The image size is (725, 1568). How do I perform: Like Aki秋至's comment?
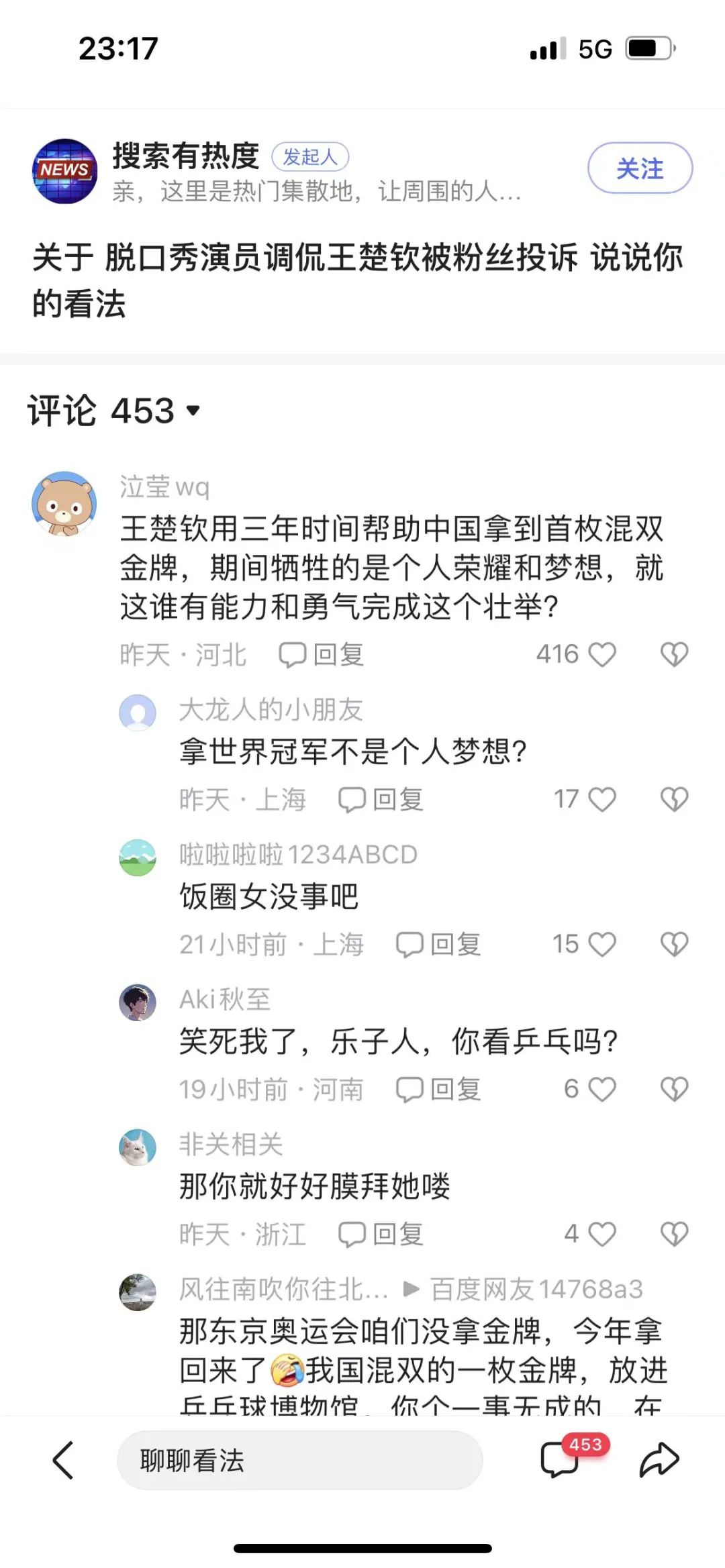601,1089
